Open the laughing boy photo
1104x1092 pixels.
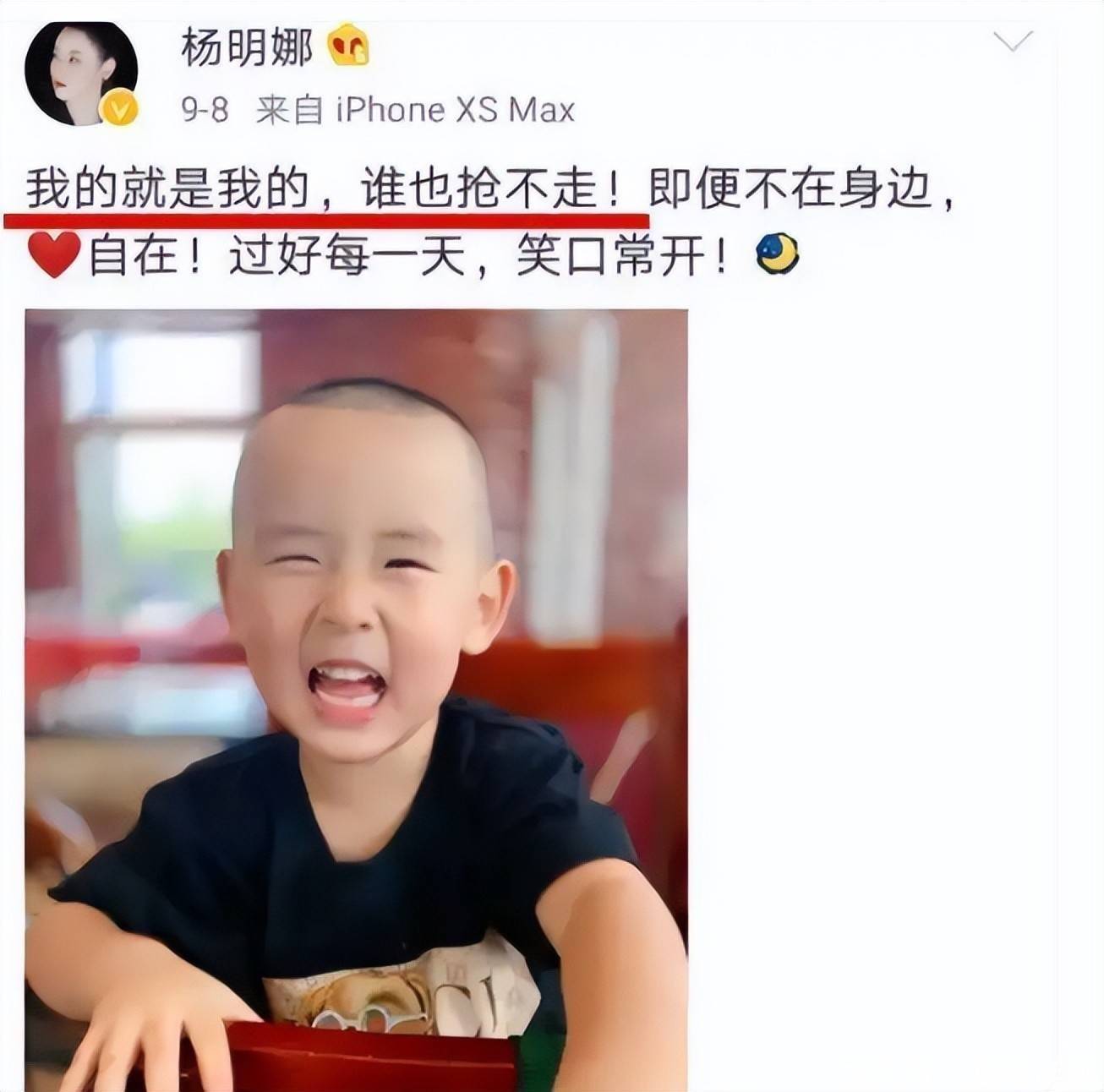pos(356,700)
